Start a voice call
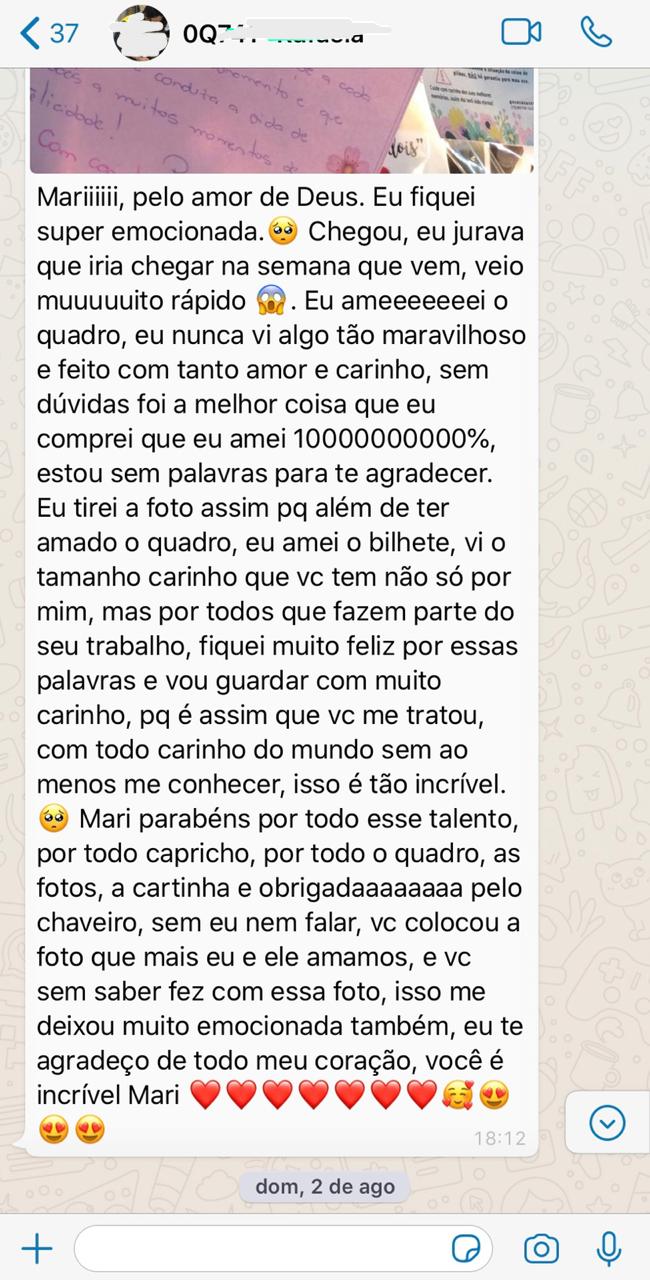Viewport: 650px width, 1280px height. 596,33
